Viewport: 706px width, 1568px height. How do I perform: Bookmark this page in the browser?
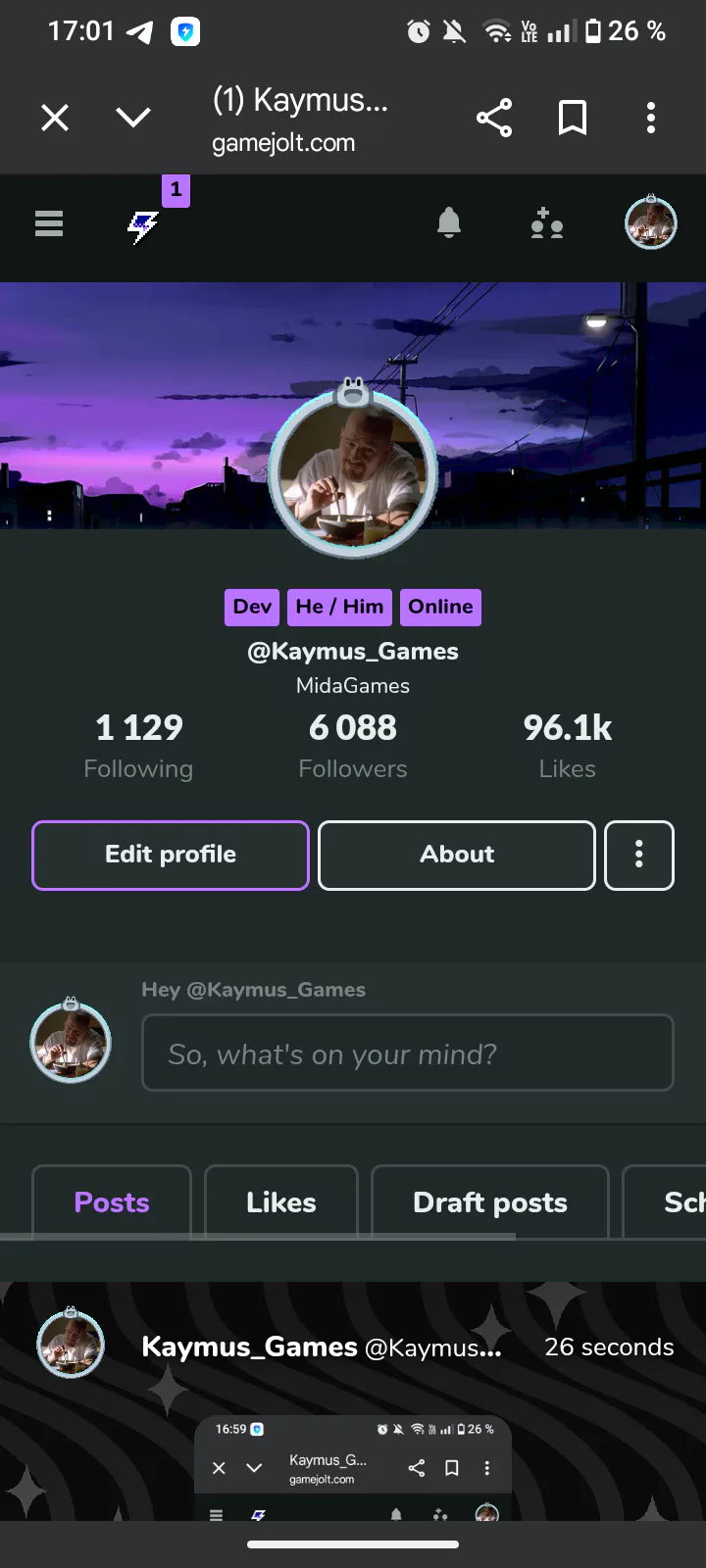573,119
